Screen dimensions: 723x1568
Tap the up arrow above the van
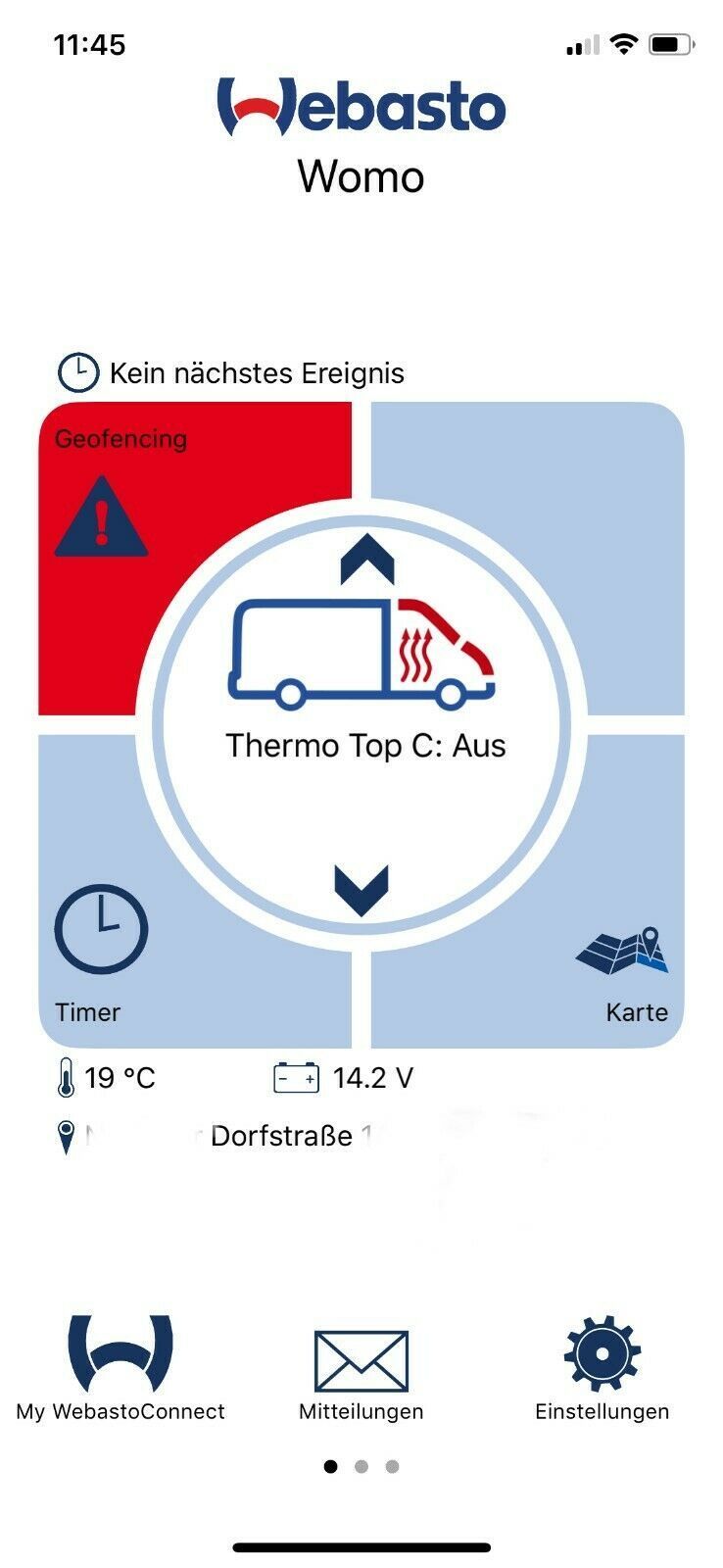(366, 559)
